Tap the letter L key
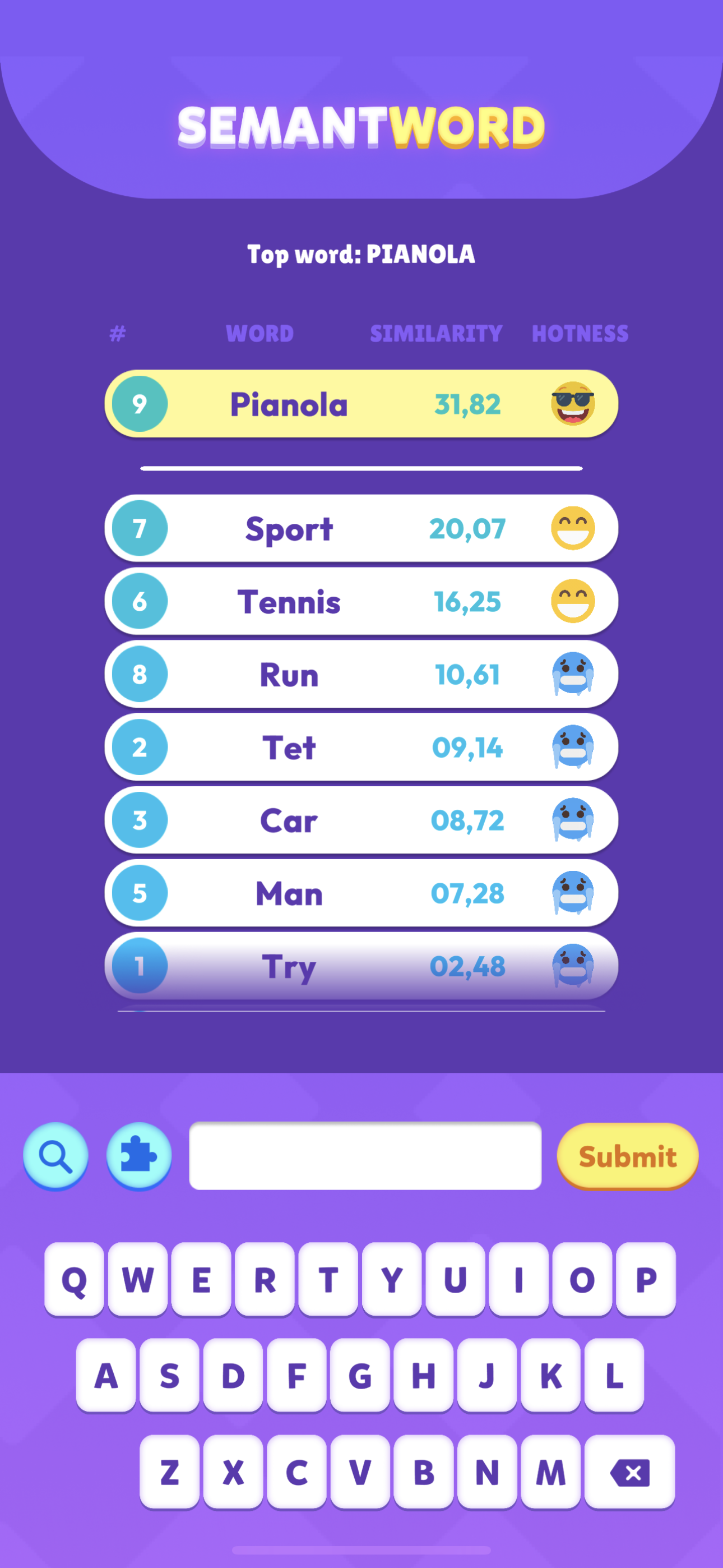This screenshot has width=723, height=1568. point(614,1375)
